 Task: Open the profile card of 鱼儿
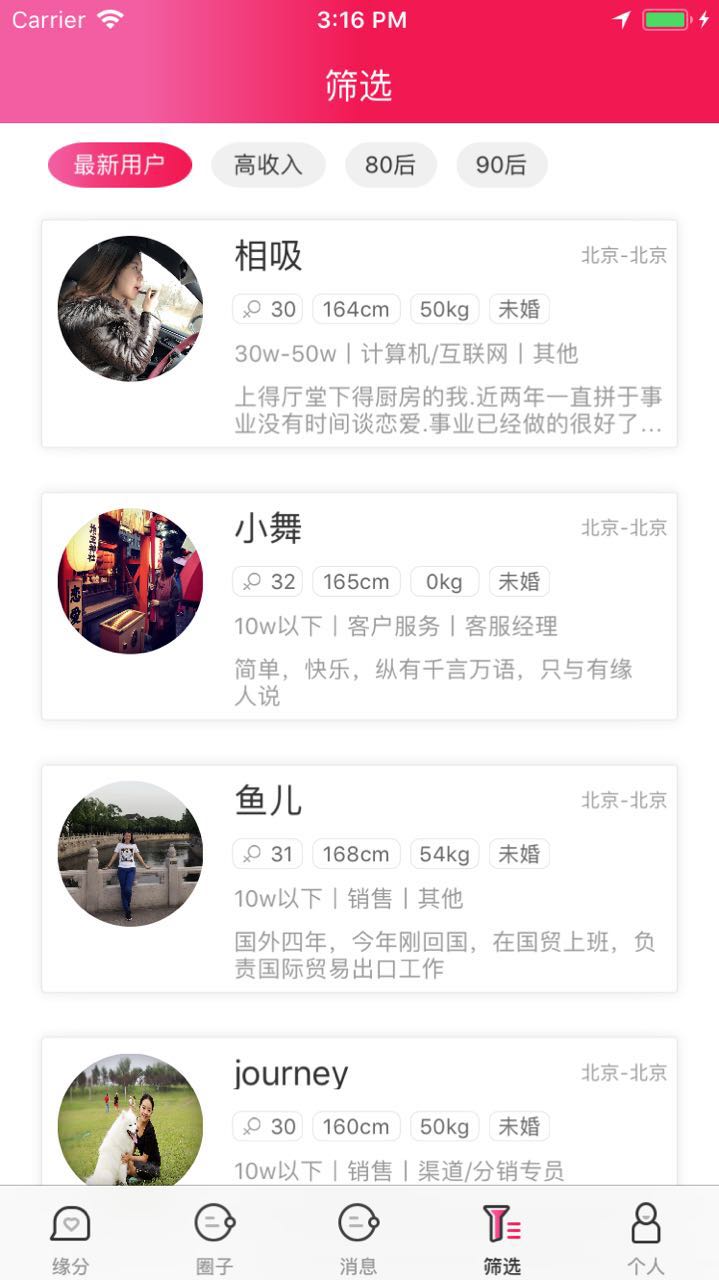359,878
